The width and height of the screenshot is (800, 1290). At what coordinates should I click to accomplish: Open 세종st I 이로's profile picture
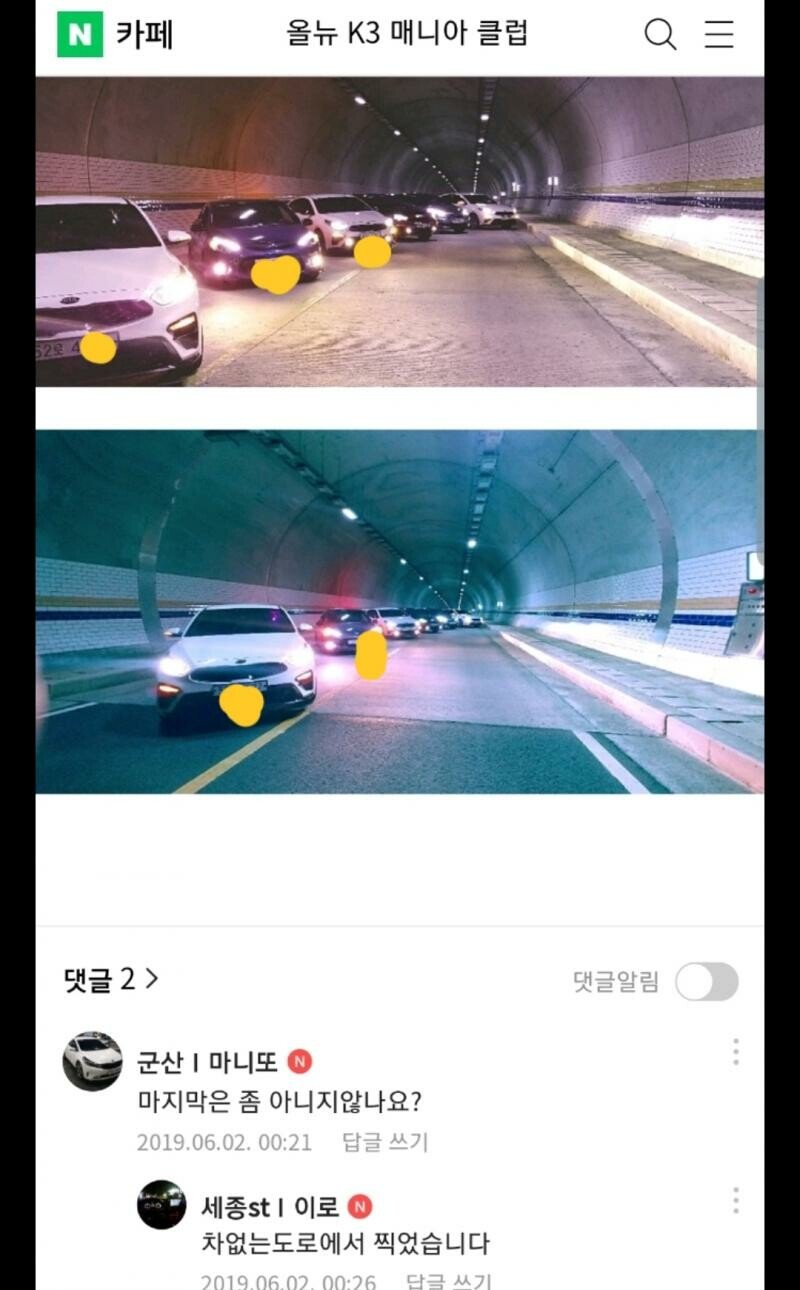pos(161,1205)
